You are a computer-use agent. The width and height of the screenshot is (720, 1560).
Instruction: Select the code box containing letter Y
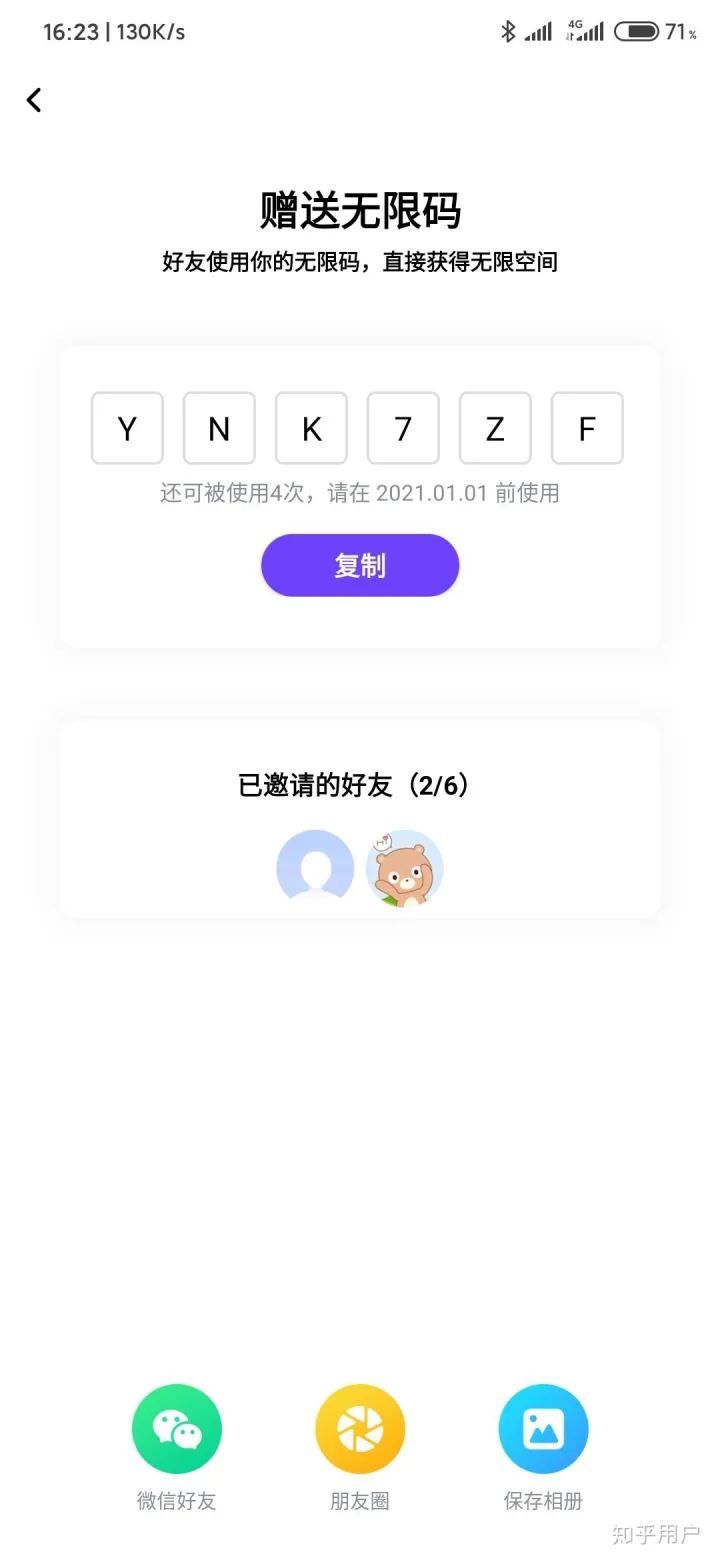tap(127, 428)
